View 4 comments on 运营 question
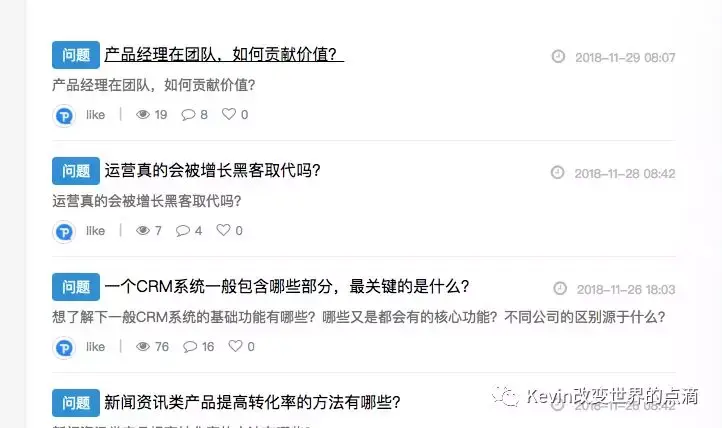The height and width of the screenshot is (428, 722). [x=189, y=231]
